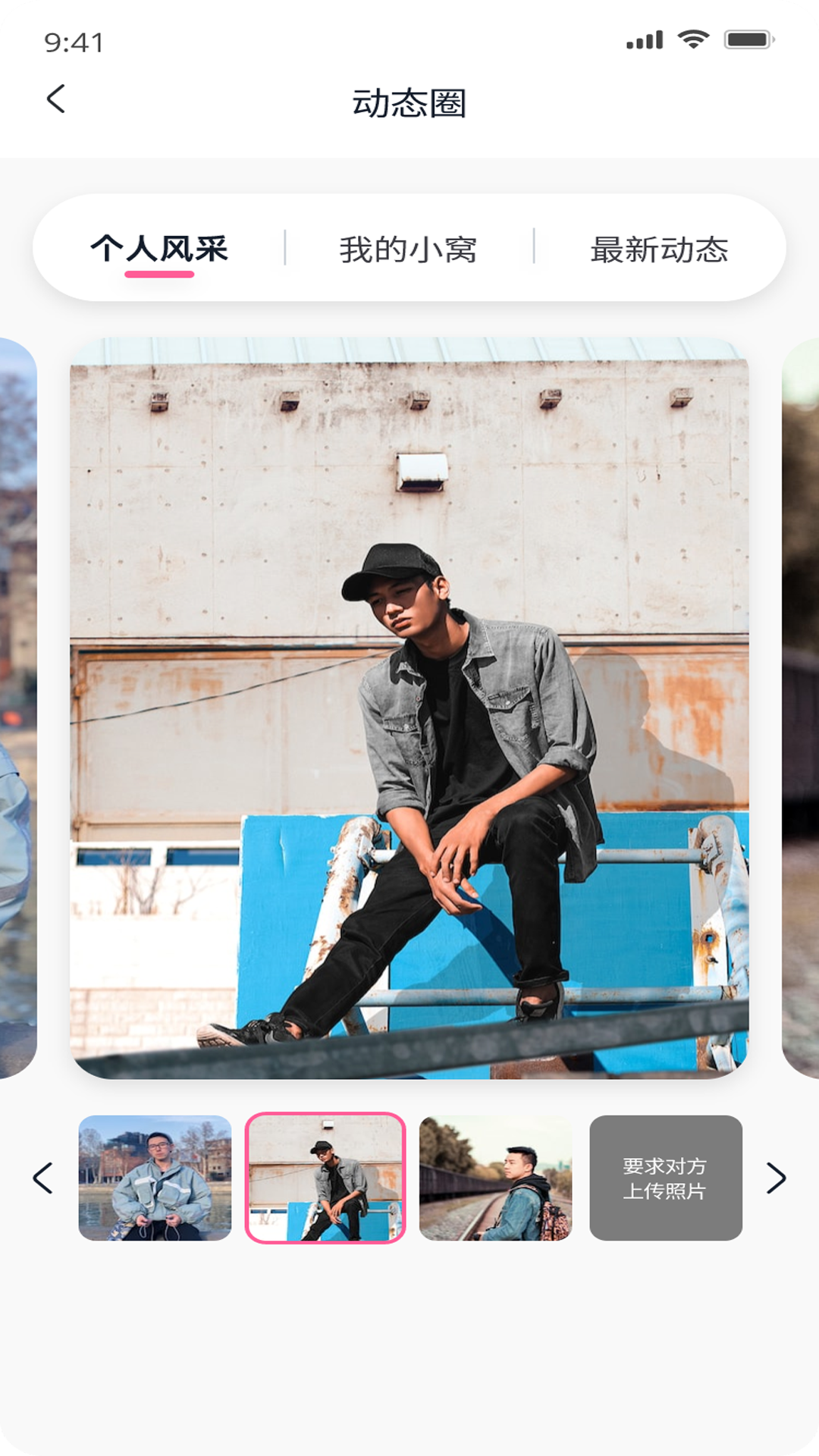The height and width of the screenshot is (1456, 819).
Task: Select thumbnail of man on railway
Action: tap(495, 1178)
